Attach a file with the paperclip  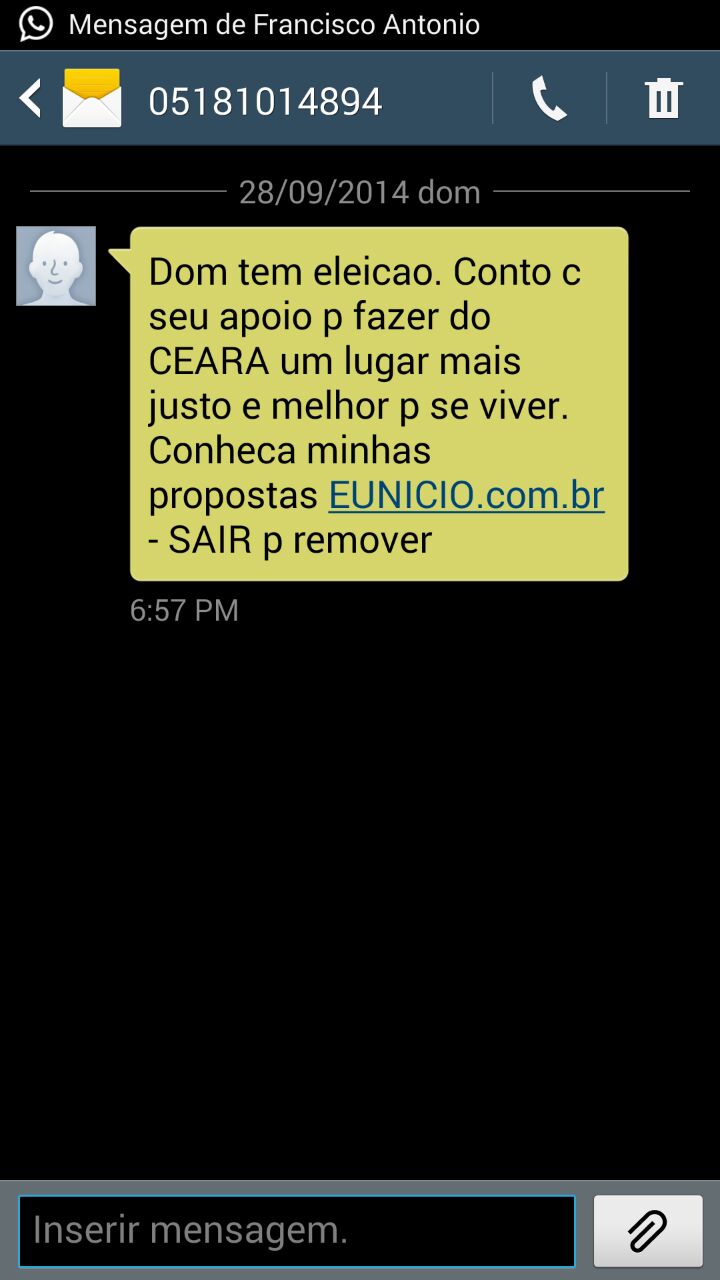click(x=648, y=1231)
